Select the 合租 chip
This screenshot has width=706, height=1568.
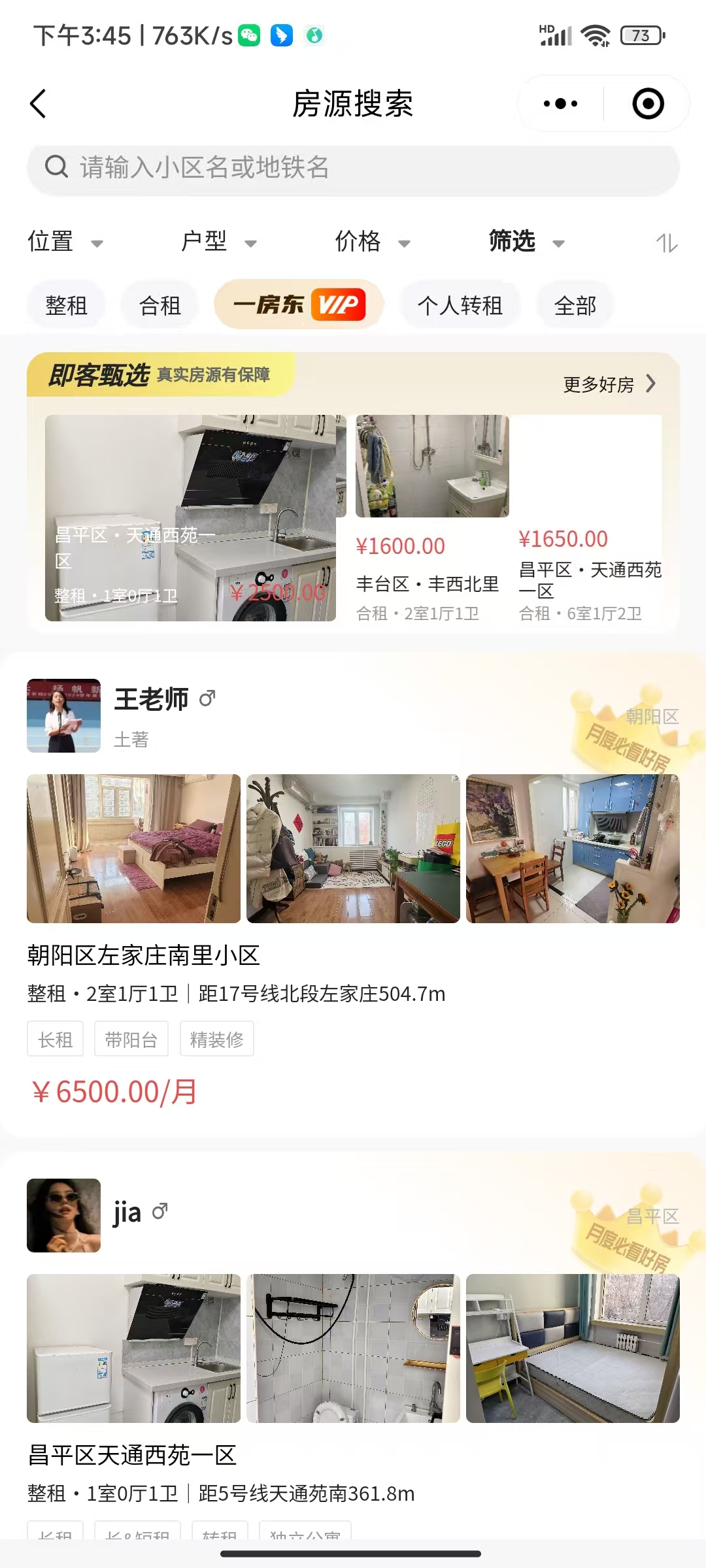[160, 305]
